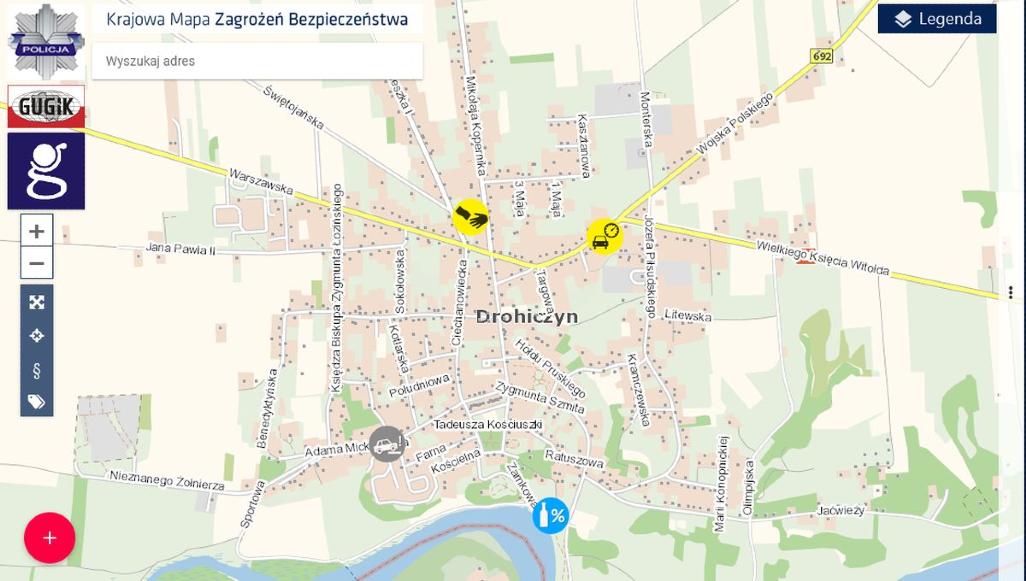Tap the Wyszukaj adres search field
The height and width of the screenshot is (581, 1026).
[257, 61]
